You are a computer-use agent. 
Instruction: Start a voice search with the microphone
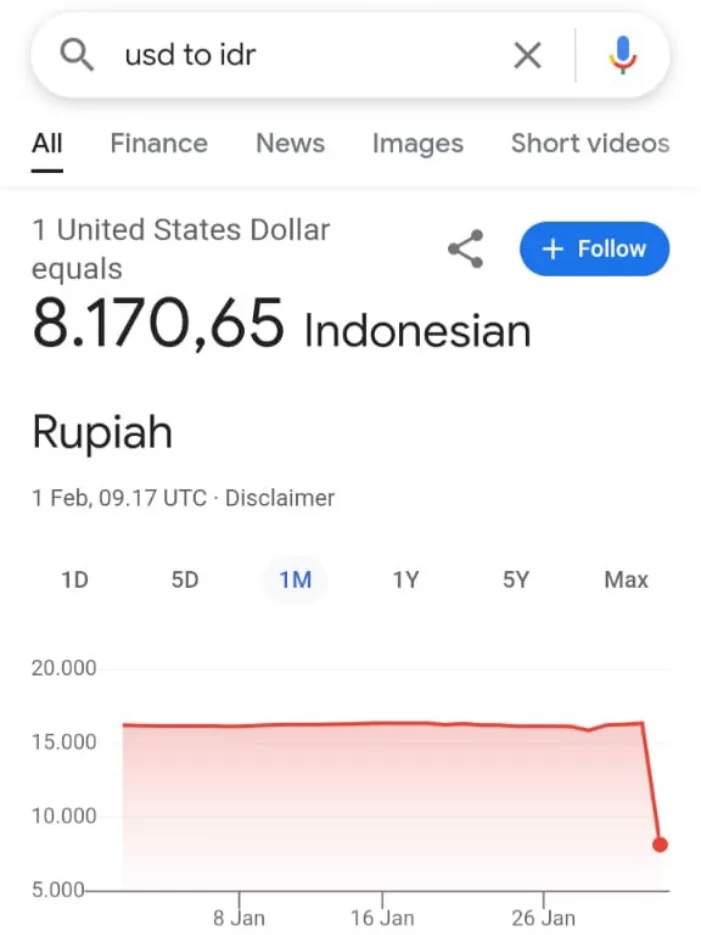click(622, 55)
